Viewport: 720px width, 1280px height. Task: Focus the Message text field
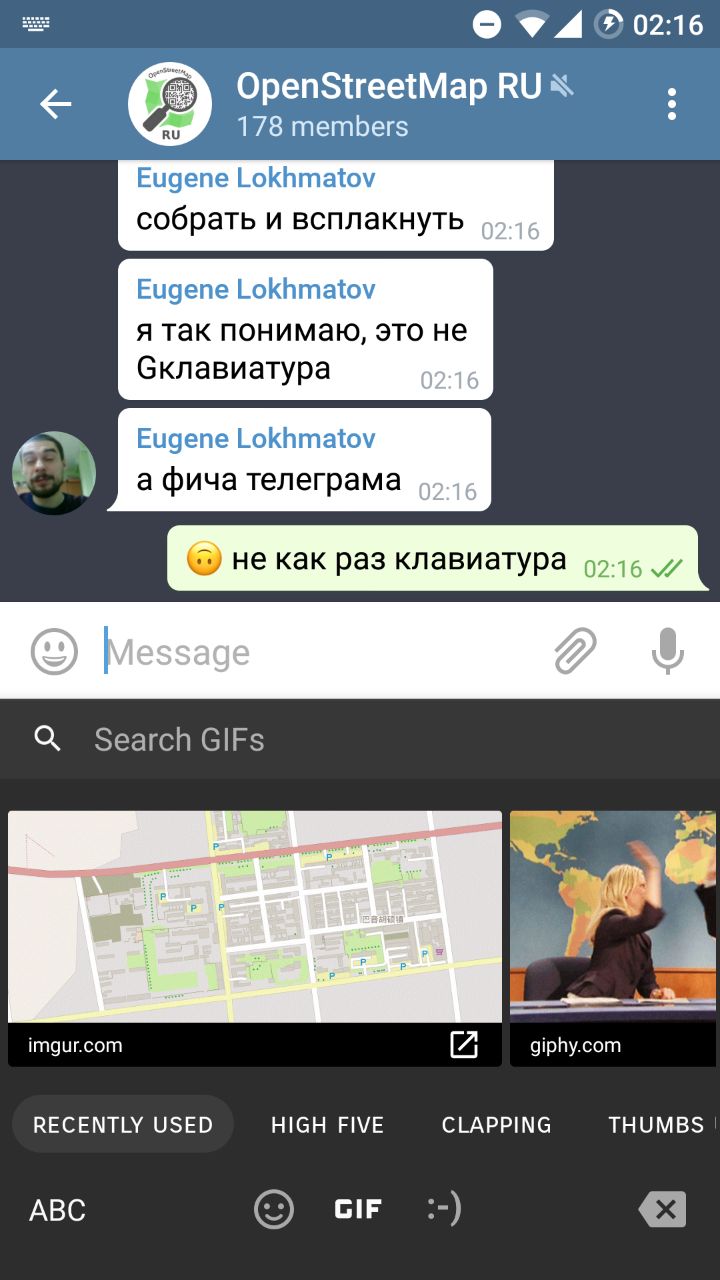point(320,652)
